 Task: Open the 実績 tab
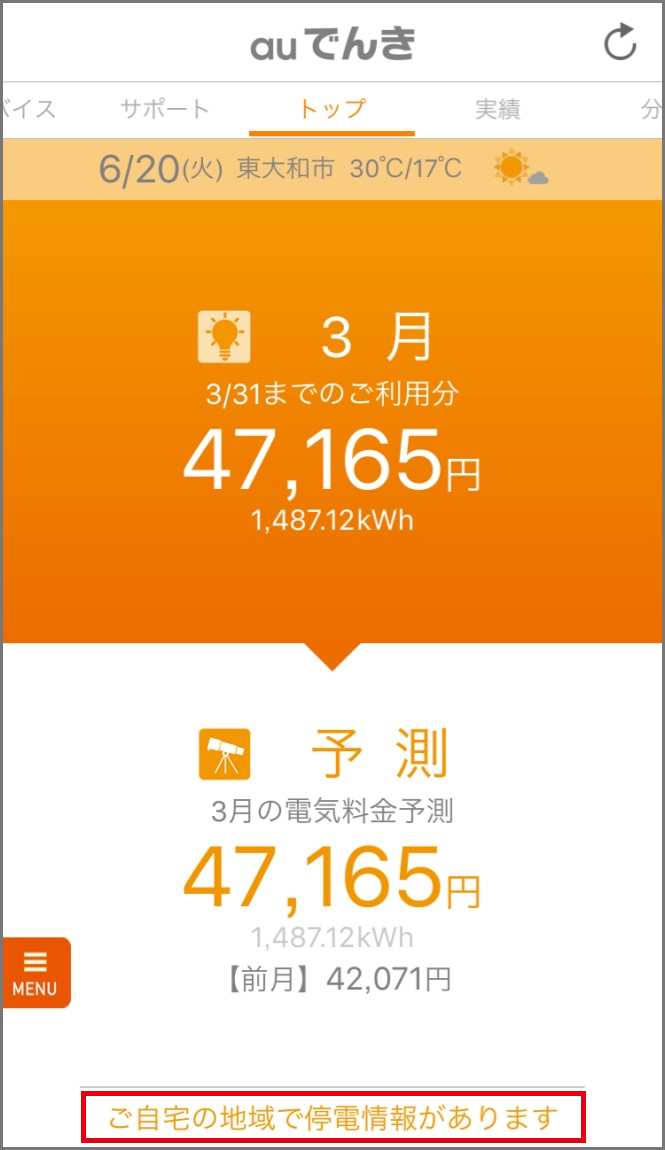(x=497, y=109)
